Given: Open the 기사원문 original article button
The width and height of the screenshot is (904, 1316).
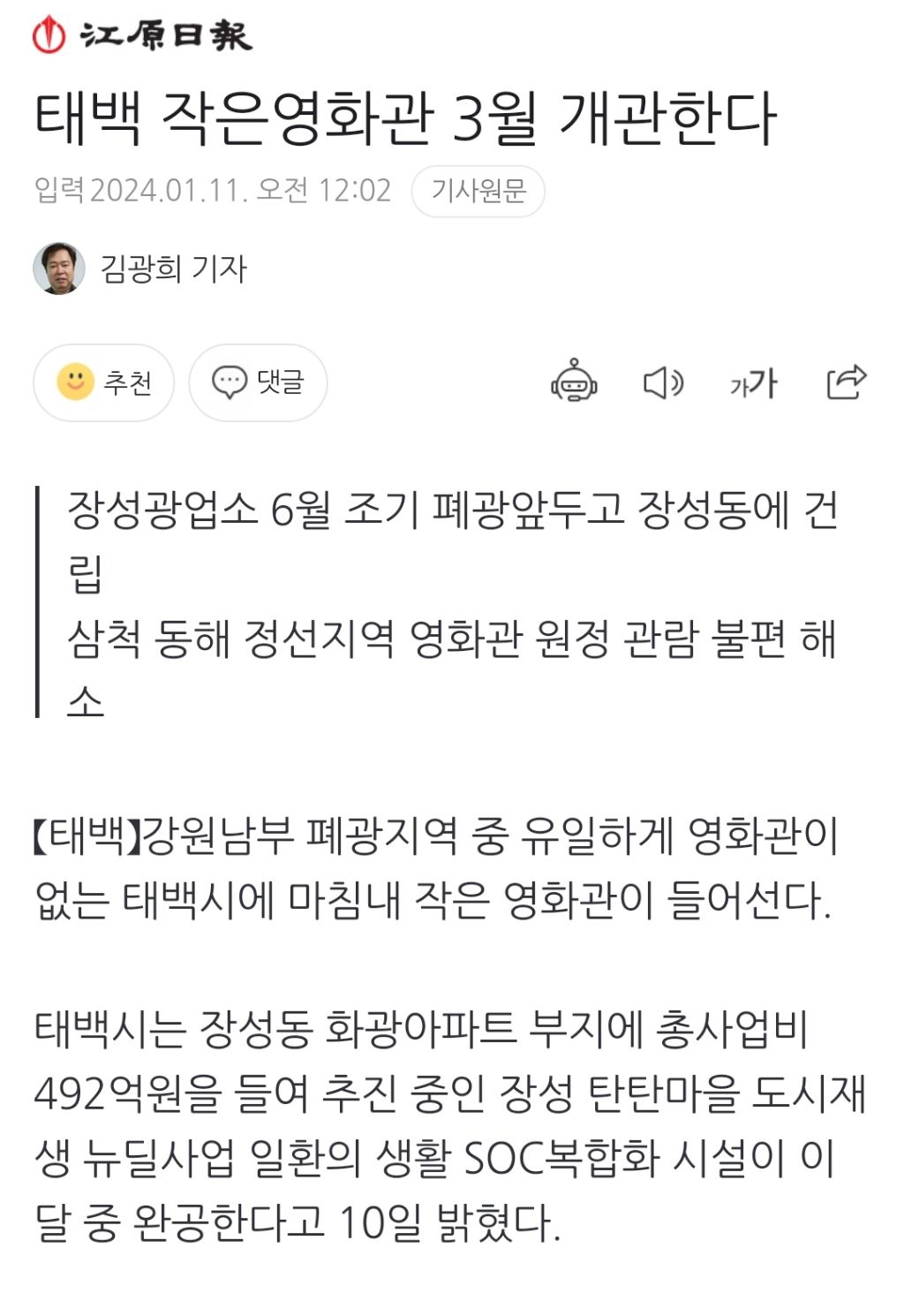Looking at the screenshot, I should [x=478, y=191].
